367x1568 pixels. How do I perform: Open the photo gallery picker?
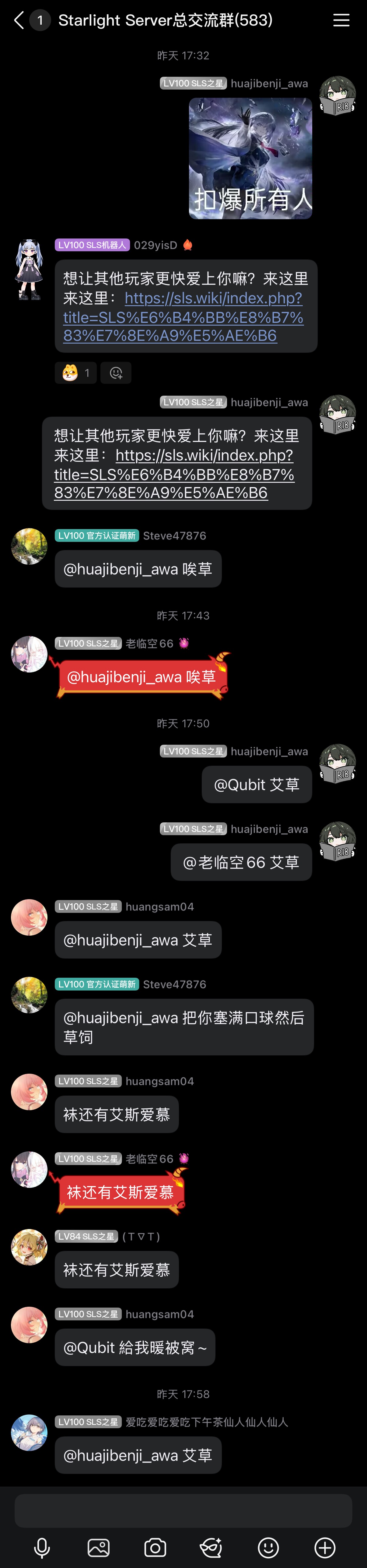coord(99,1547)
